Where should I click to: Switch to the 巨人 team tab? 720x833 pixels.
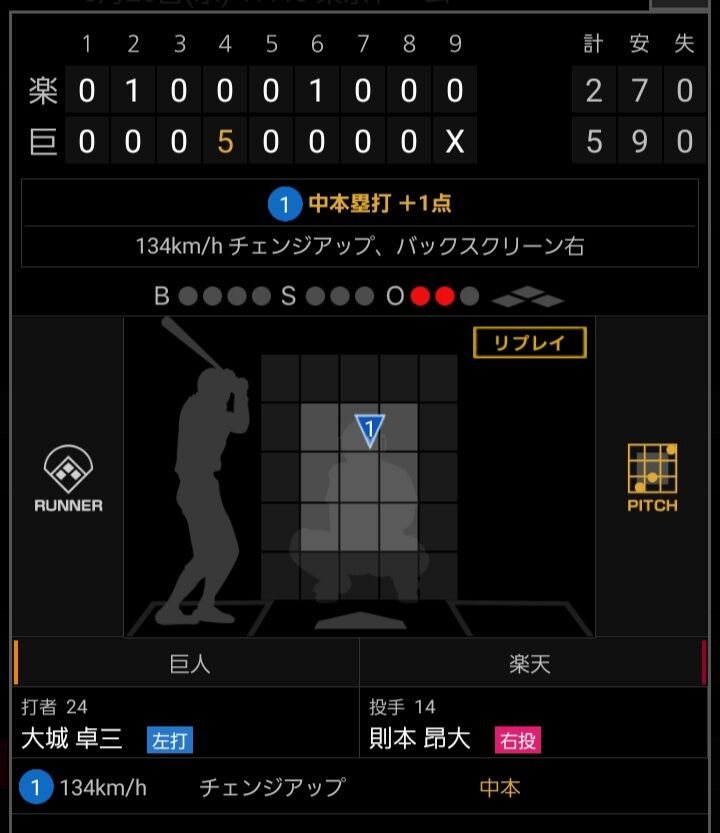[188, 664]
